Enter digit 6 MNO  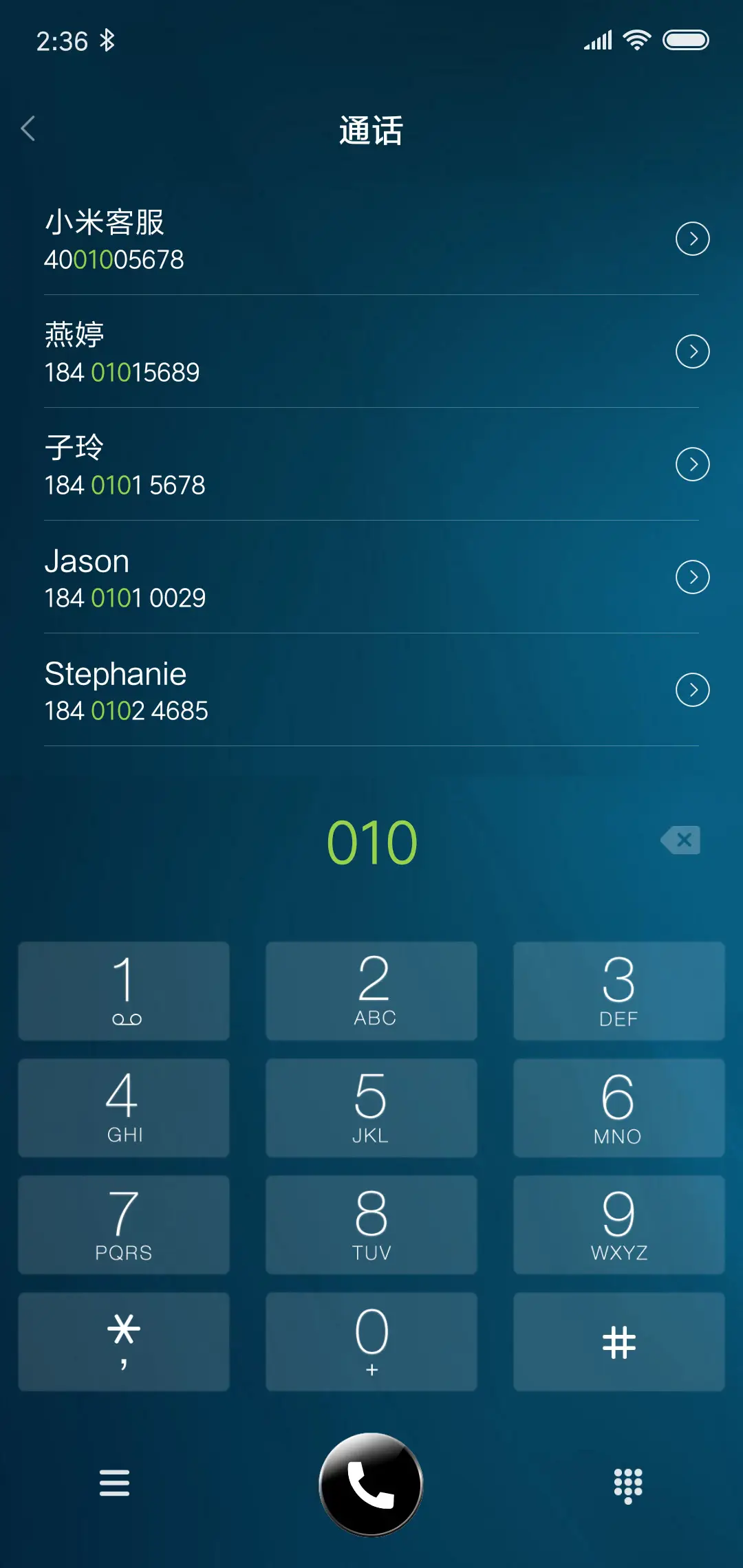(618, 1107)
